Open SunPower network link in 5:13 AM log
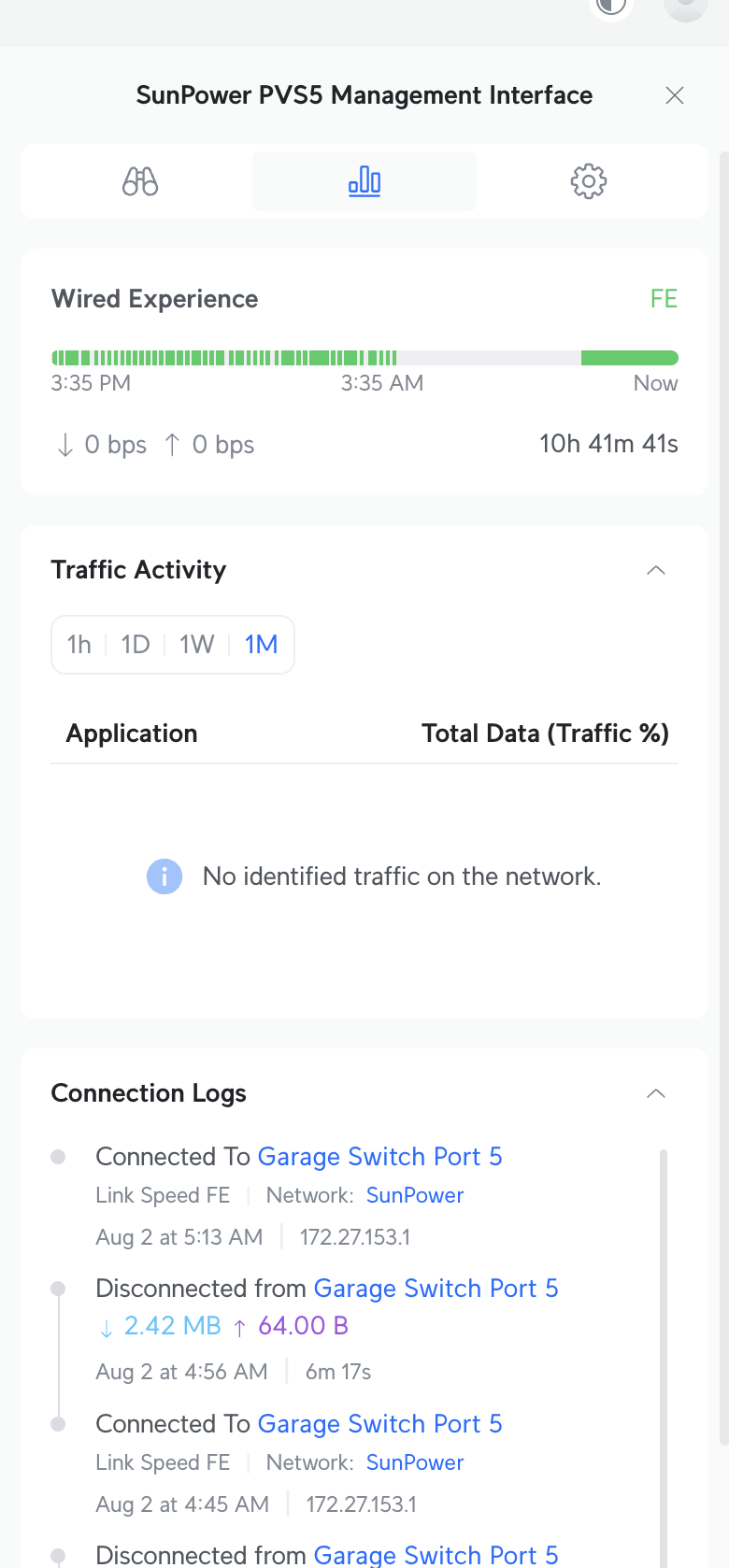The image size is (729, 1568). pos(415,1195)
